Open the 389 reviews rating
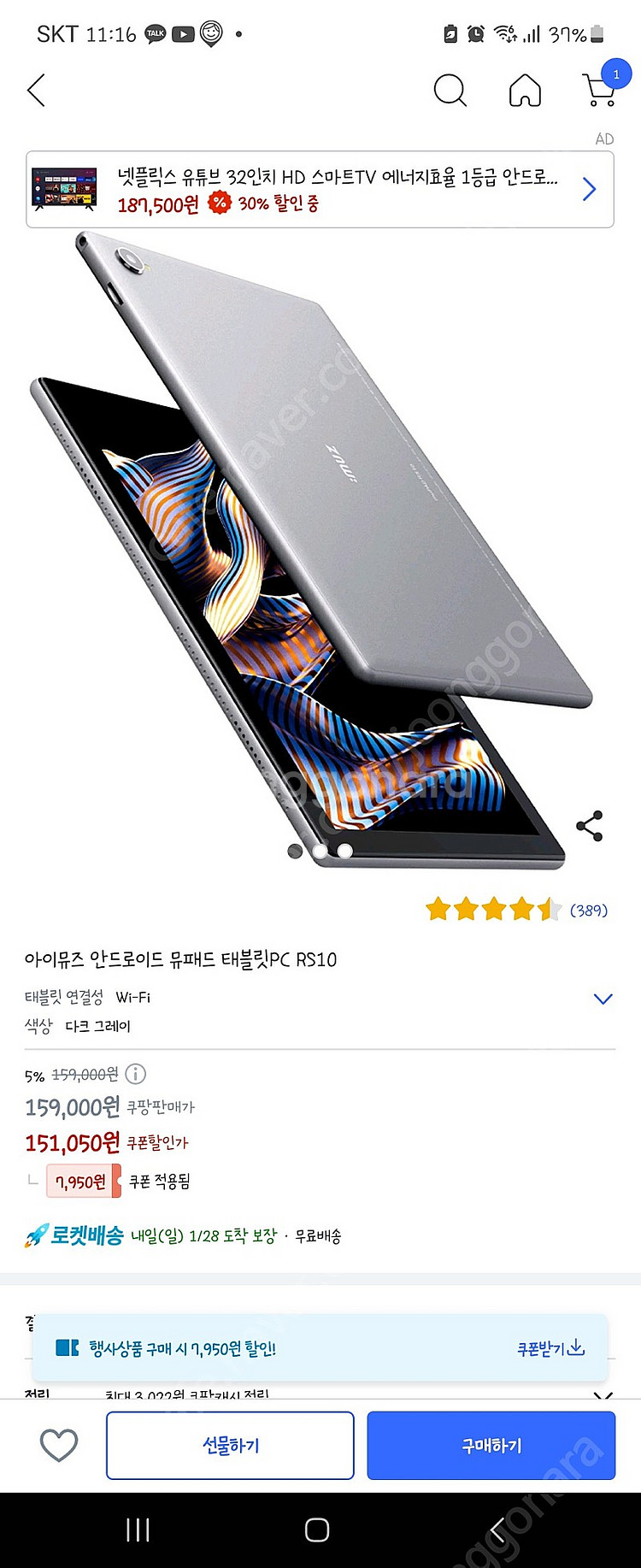 click(x=517, y=910)
